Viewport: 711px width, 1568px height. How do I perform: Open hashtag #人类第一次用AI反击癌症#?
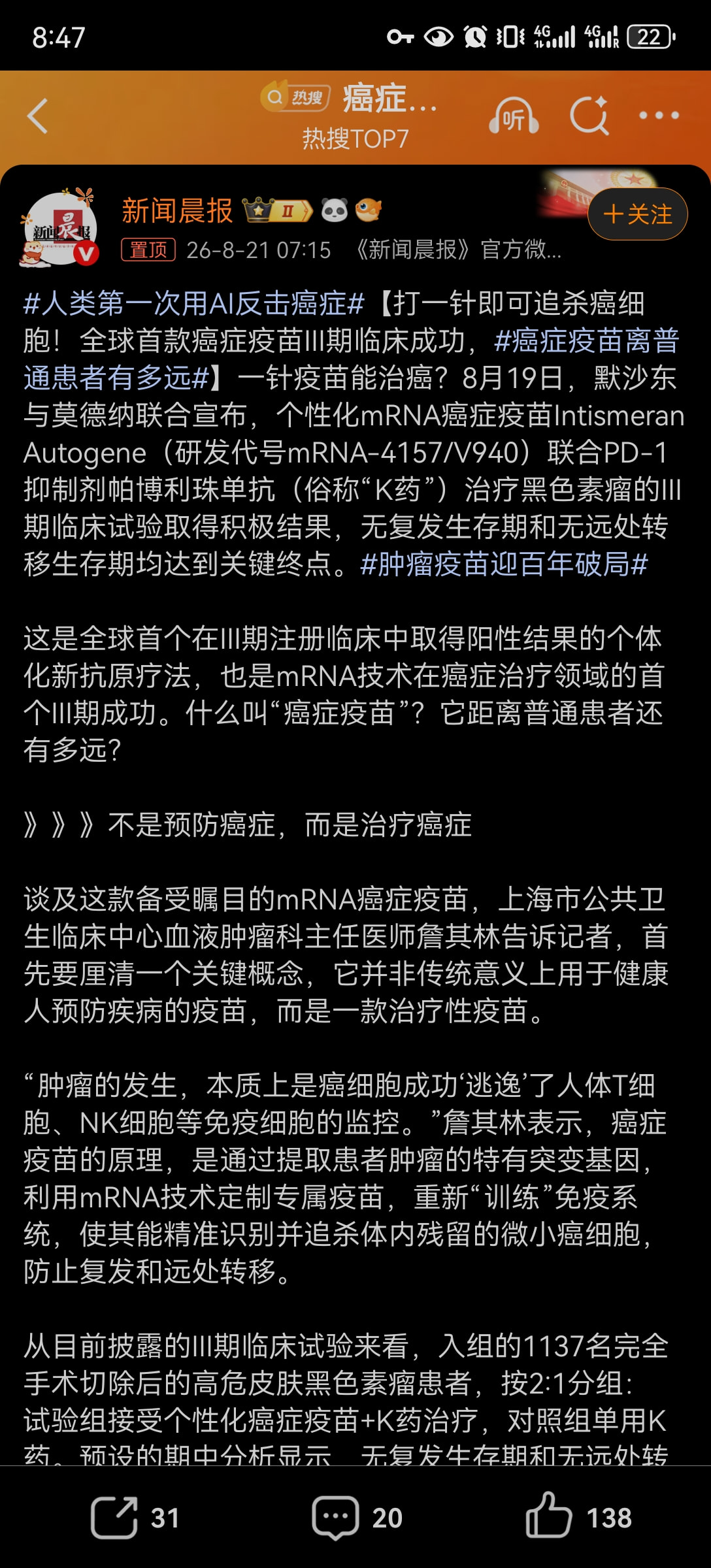[193, 303]
